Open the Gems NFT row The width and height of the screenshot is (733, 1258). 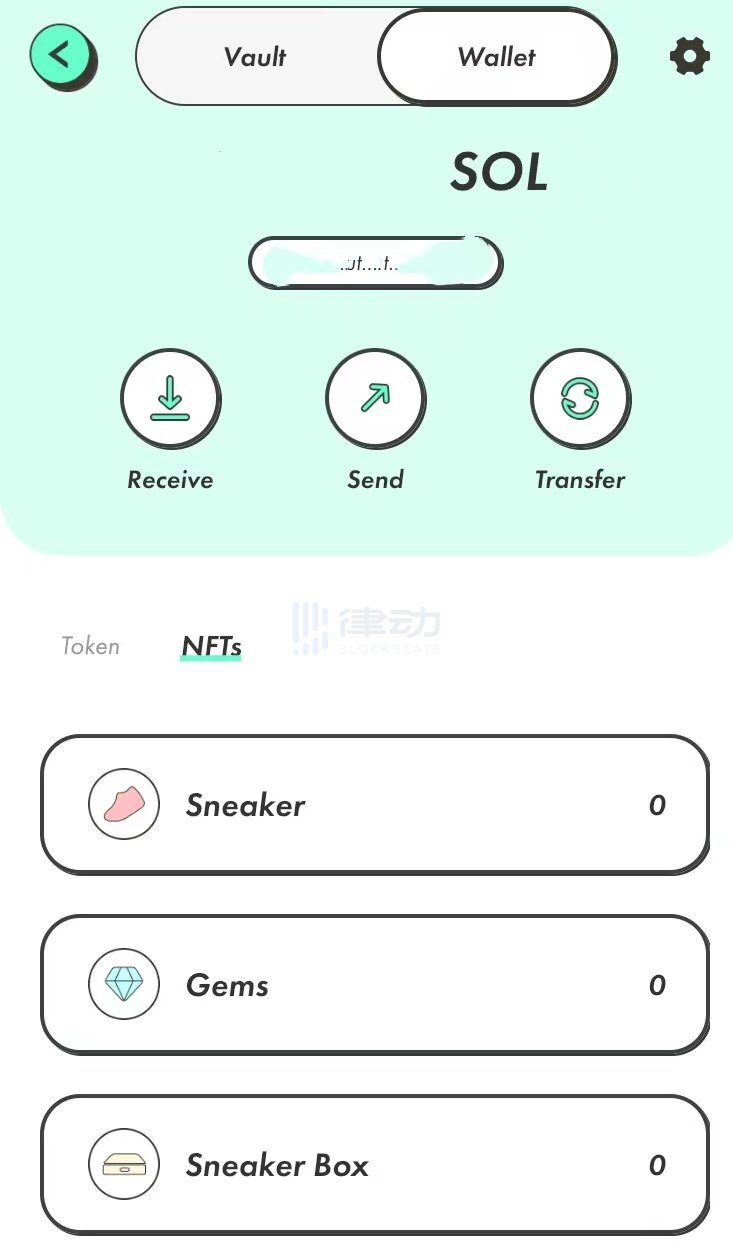(374, 985)
